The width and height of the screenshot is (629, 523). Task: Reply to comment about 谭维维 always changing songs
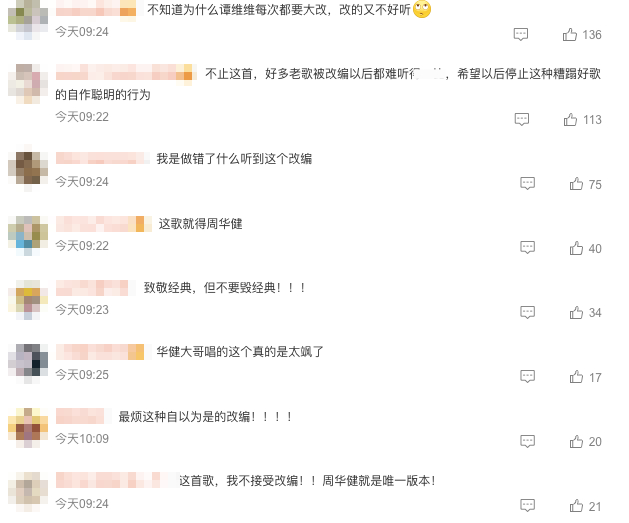(521, 35)
